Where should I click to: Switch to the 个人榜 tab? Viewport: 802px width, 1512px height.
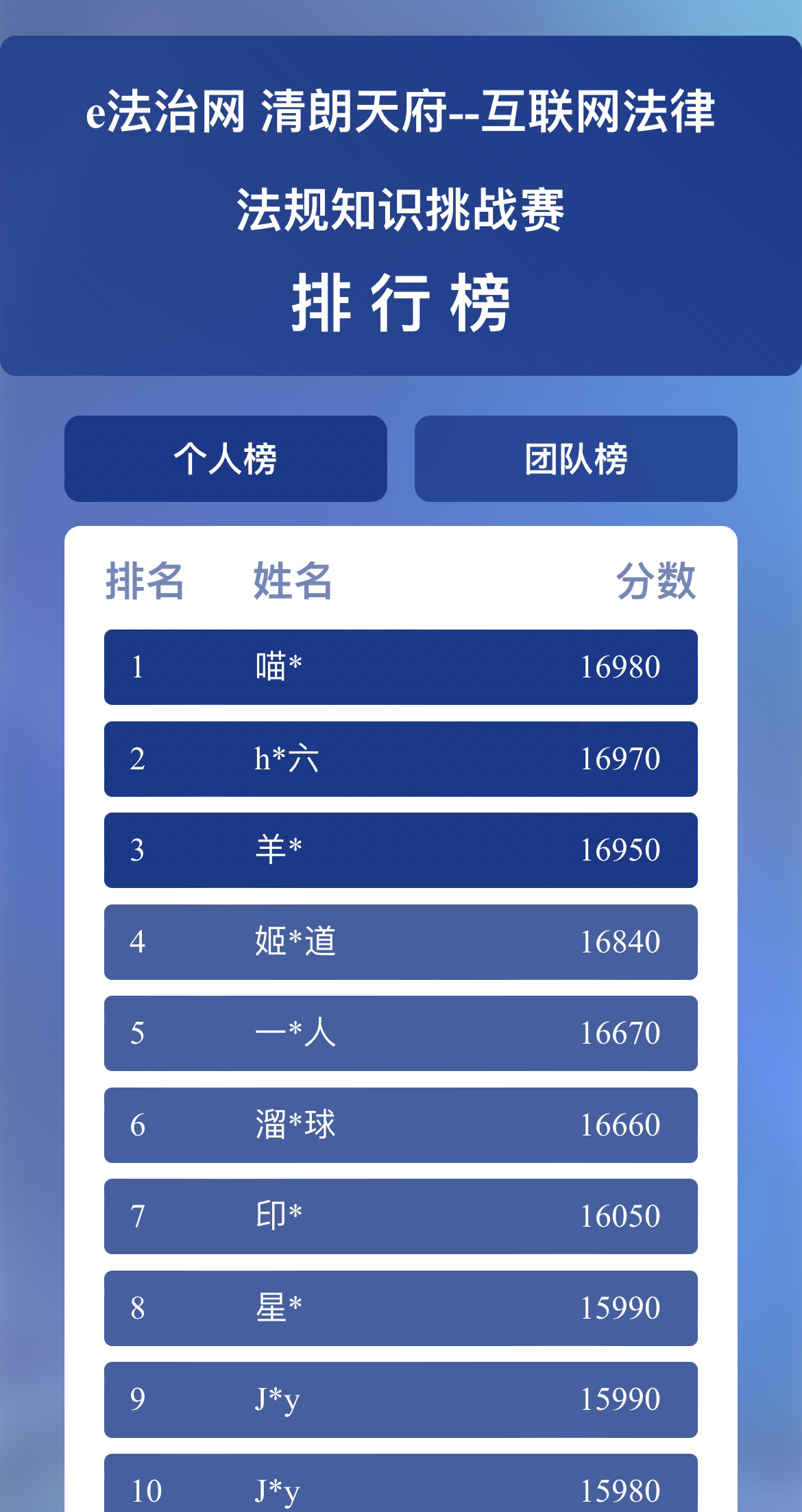(226, 459)
